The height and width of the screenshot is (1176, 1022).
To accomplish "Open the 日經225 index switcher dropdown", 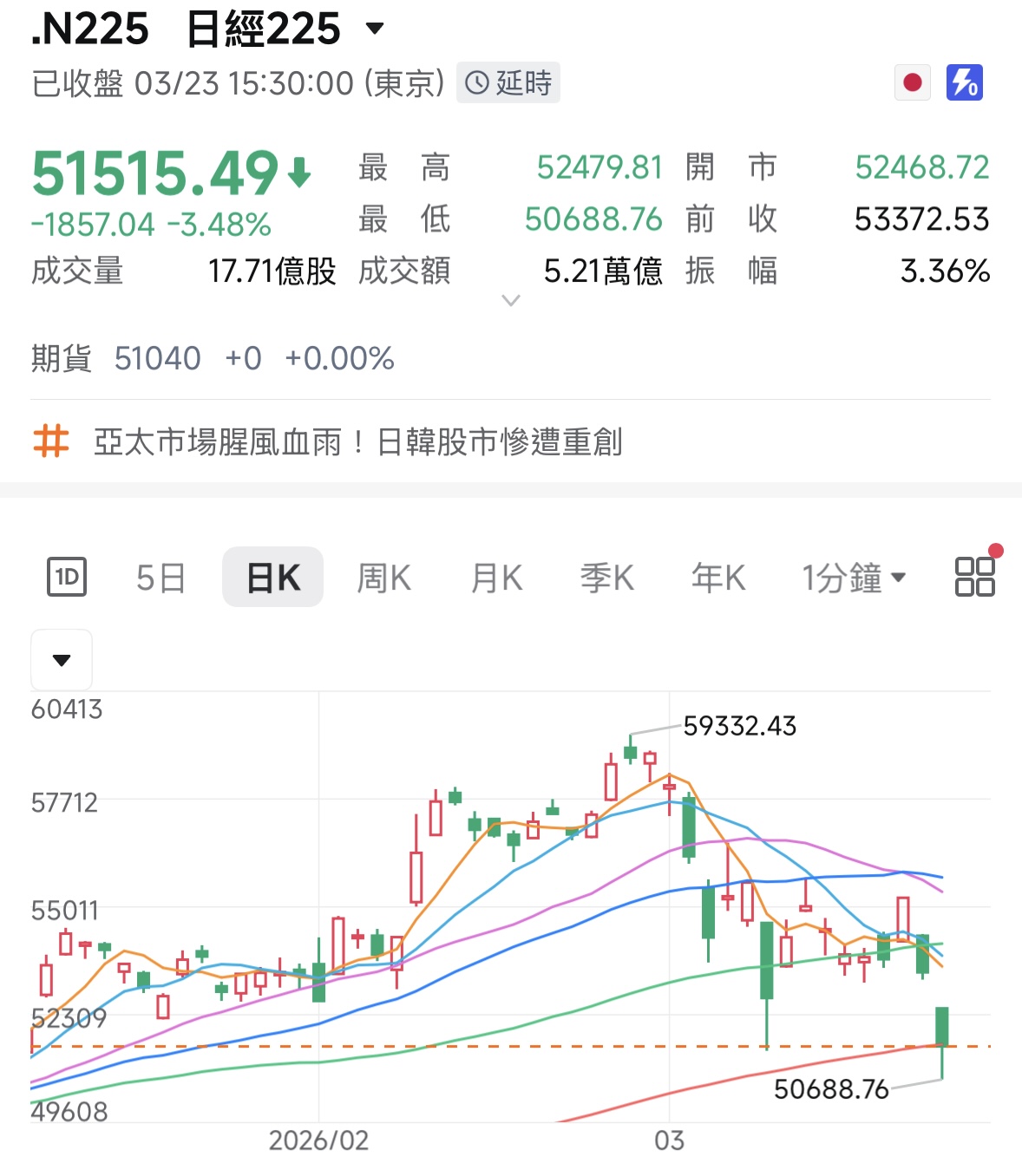I will [375, 29].
